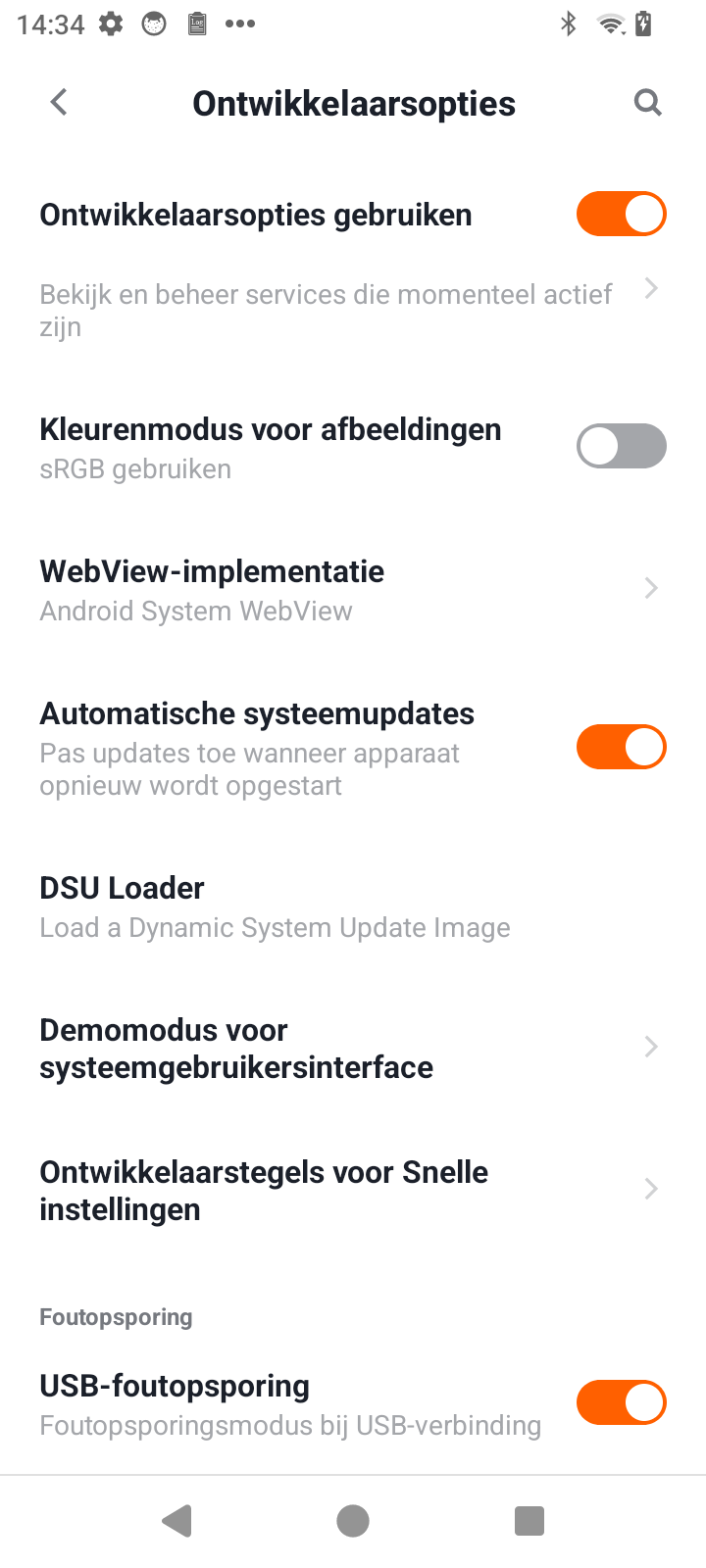Open the DSU Loader option
The image size is (706, 1568).
(x=353, y=906)
